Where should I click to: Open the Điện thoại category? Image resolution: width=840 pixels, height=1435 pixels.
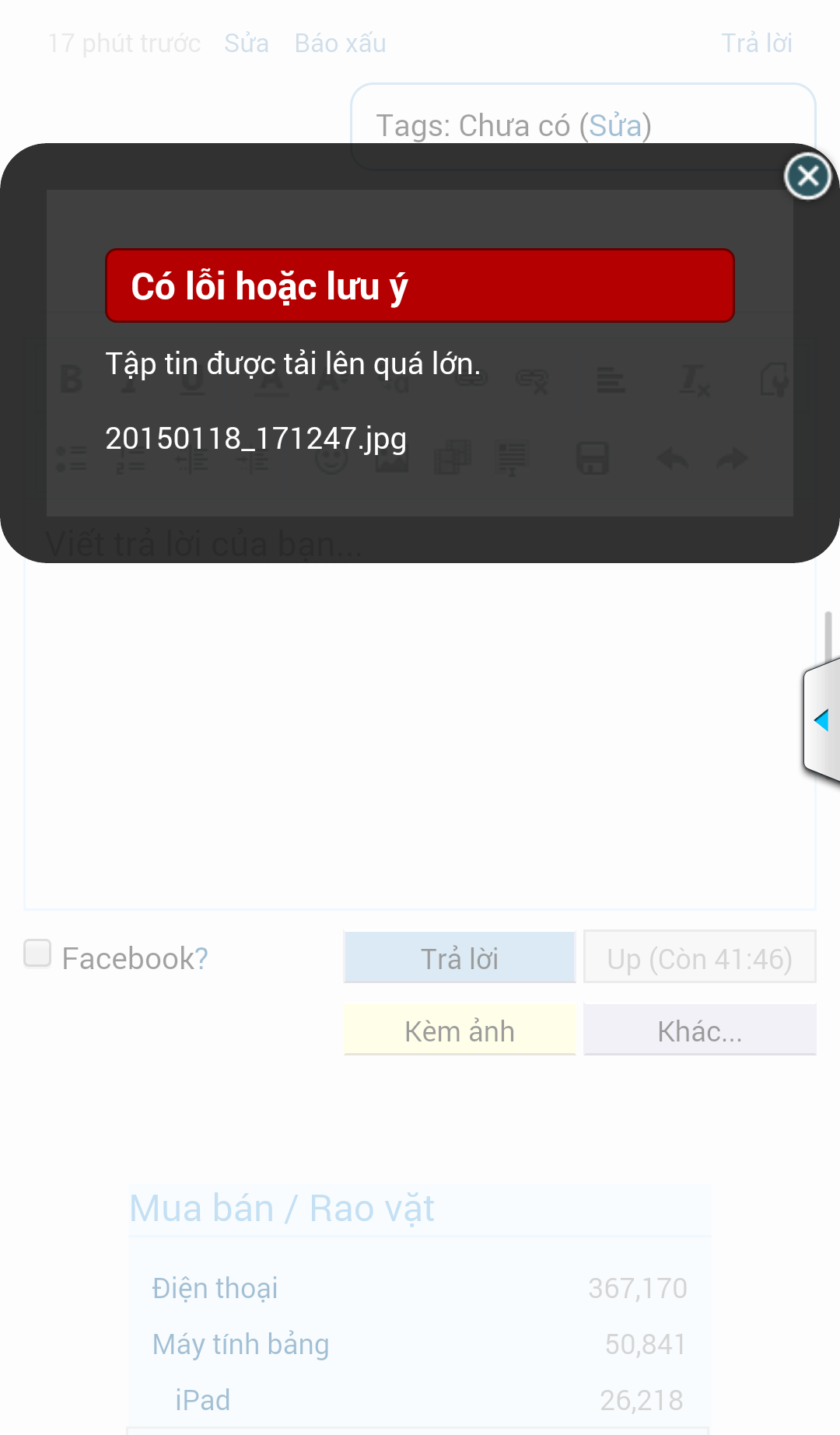click(x=215, y=1288)
